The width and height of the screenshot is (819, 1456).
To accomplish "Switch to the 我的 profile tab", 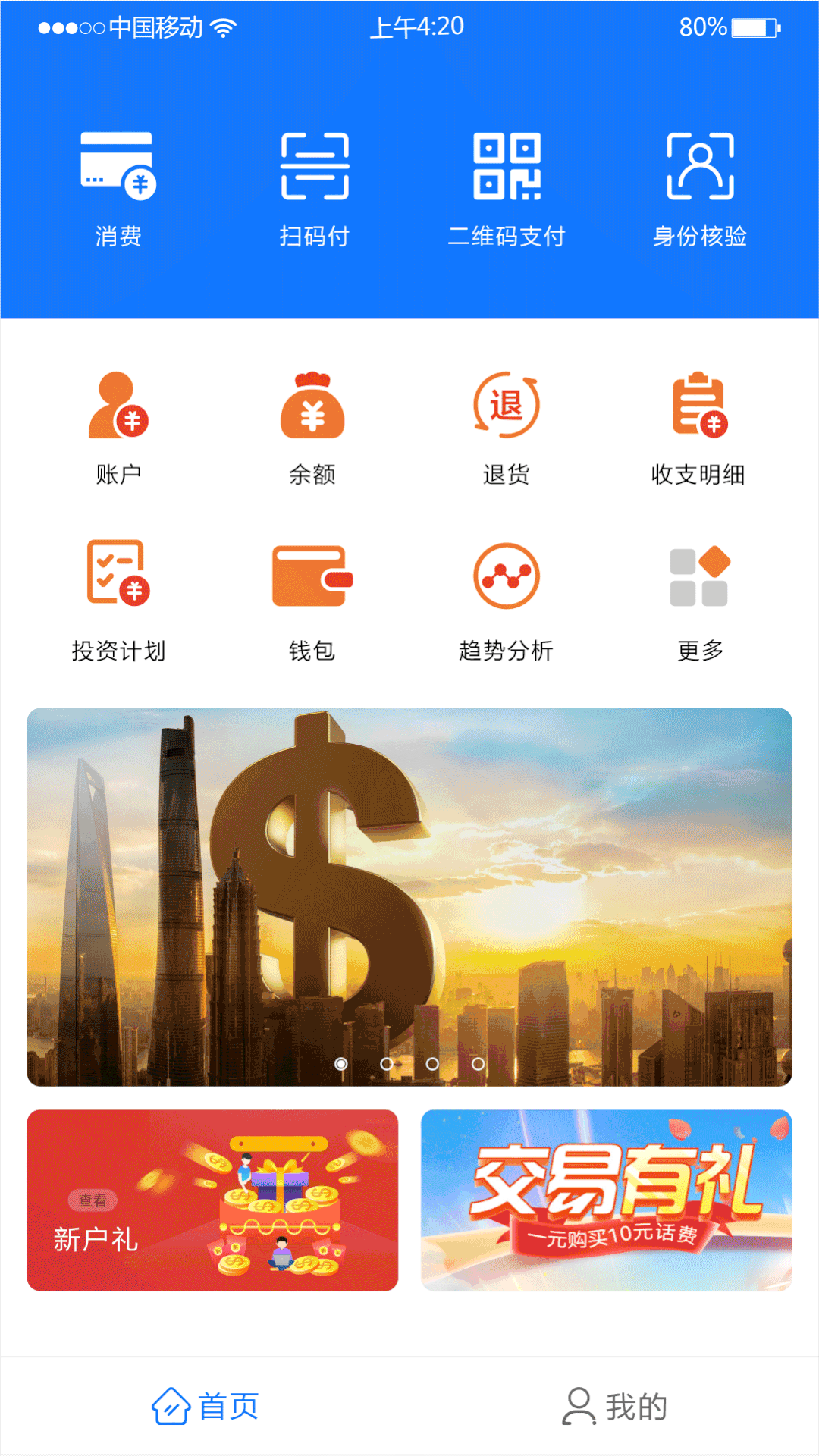I will click(614, 1407).
